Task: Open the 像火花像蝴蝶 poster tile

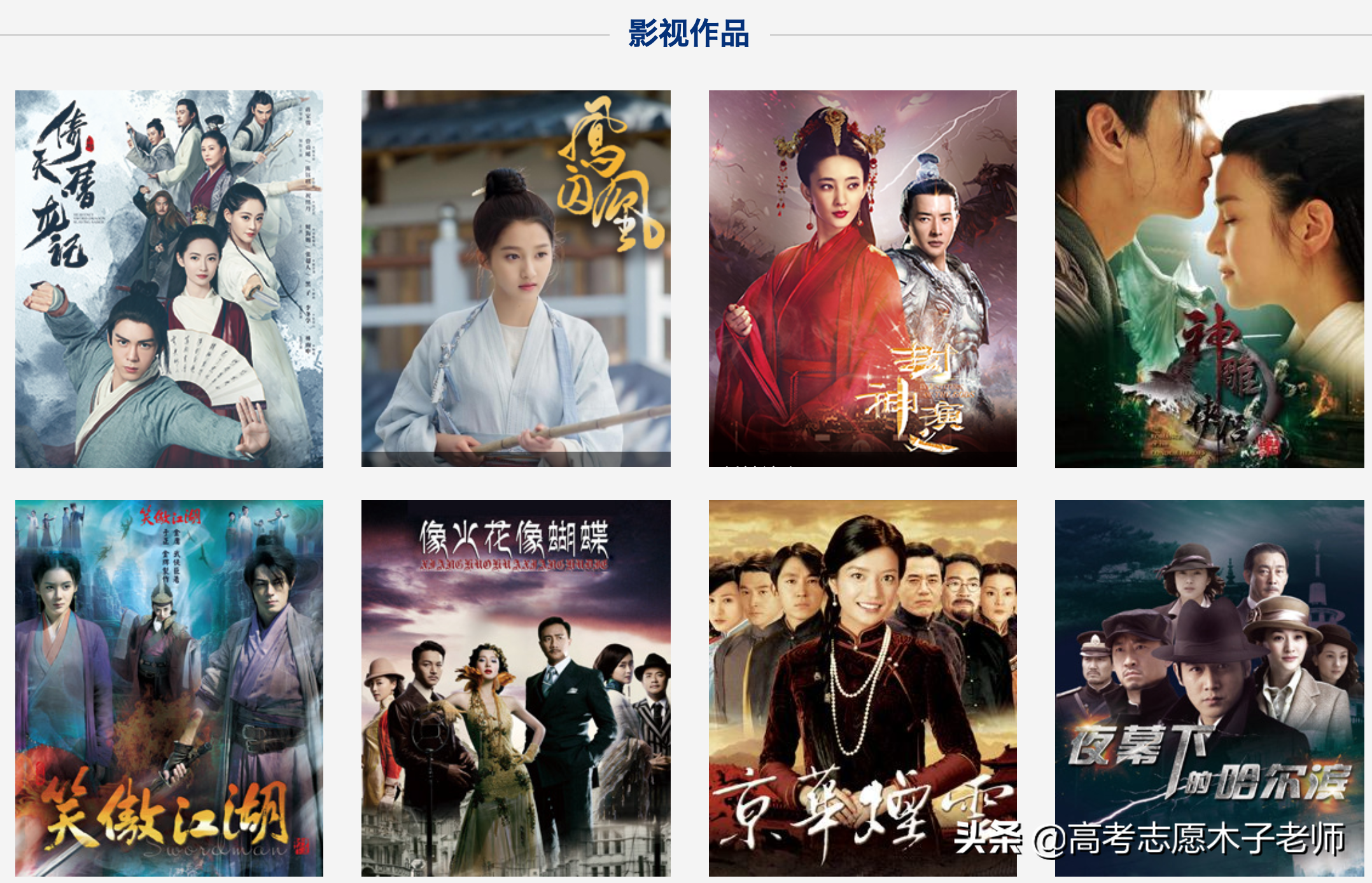Action: click(515, 688)
